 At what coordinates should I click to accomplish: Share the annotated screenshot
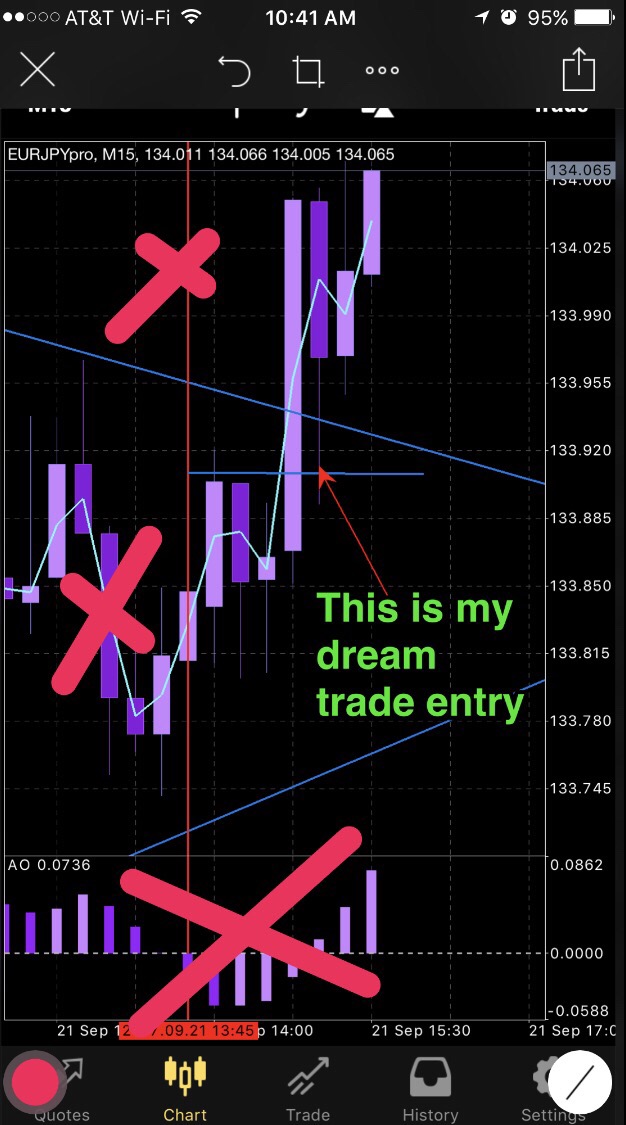tap(578, 70)
